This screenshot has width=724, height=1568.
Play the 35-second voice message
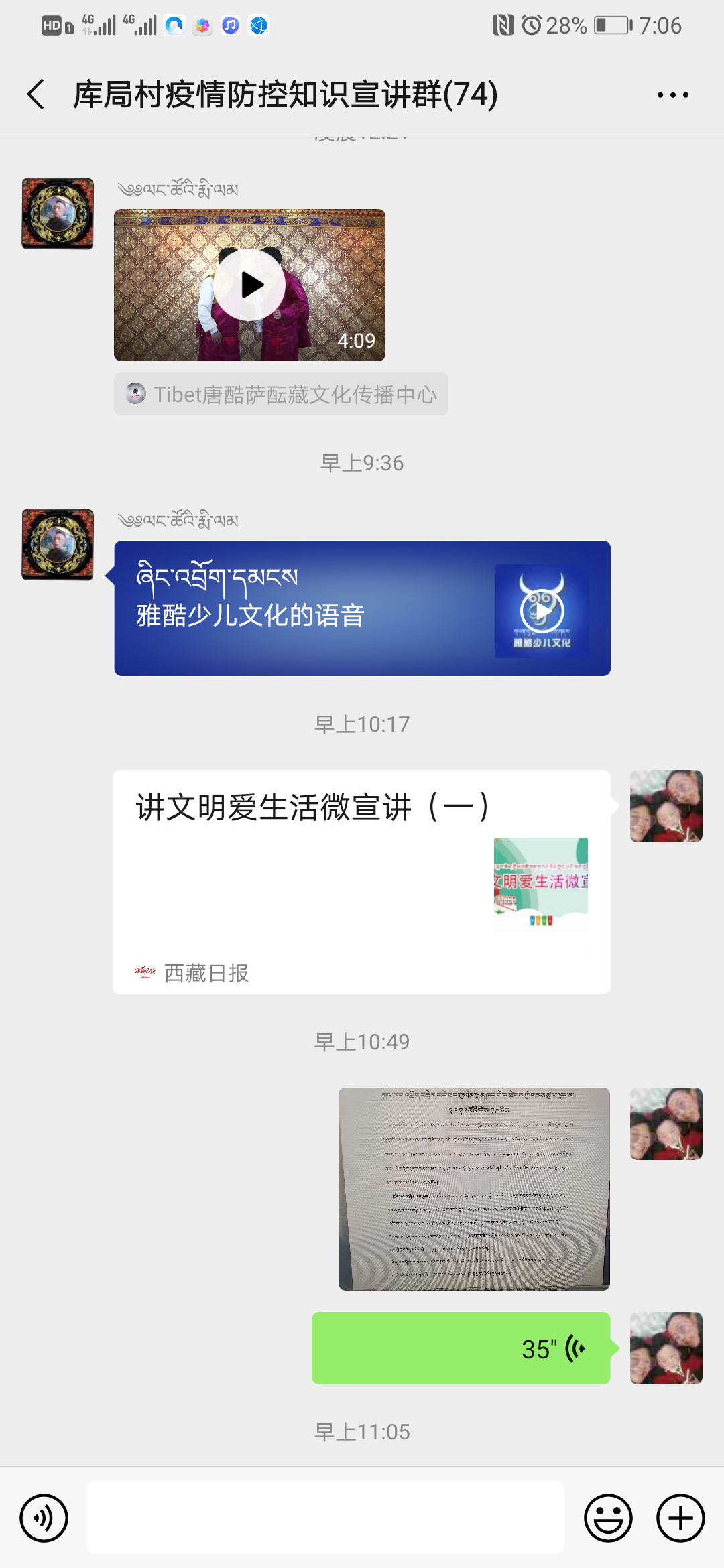coord(461,1348)
